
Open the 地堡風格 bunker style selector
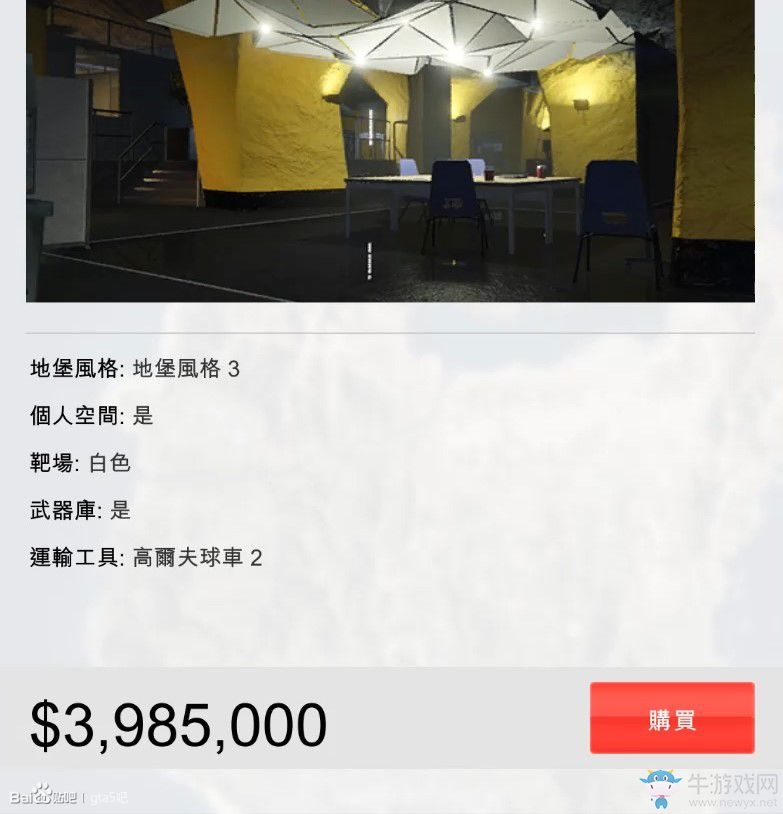(x=73, y=368)
